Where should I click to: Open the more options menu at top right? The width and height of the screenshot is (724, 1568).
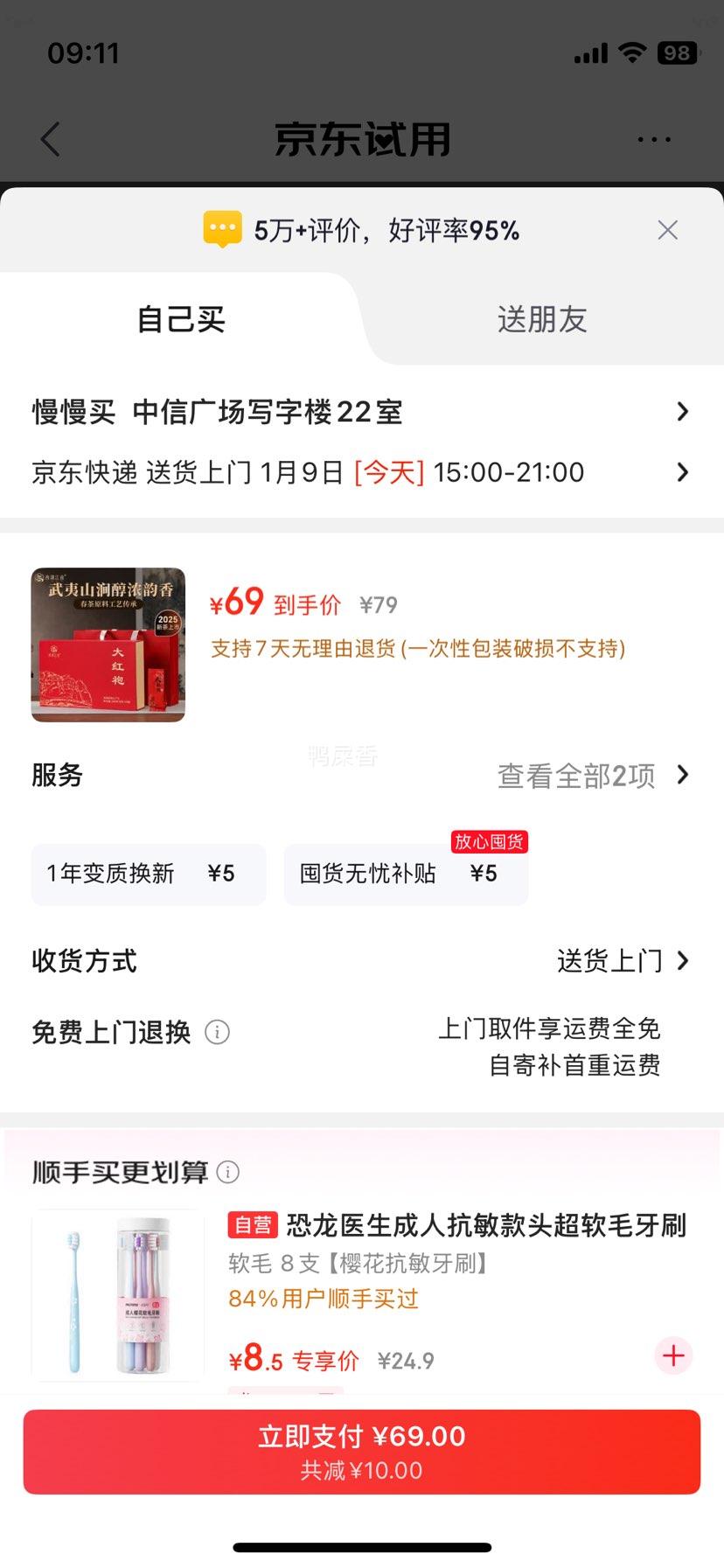654,138
